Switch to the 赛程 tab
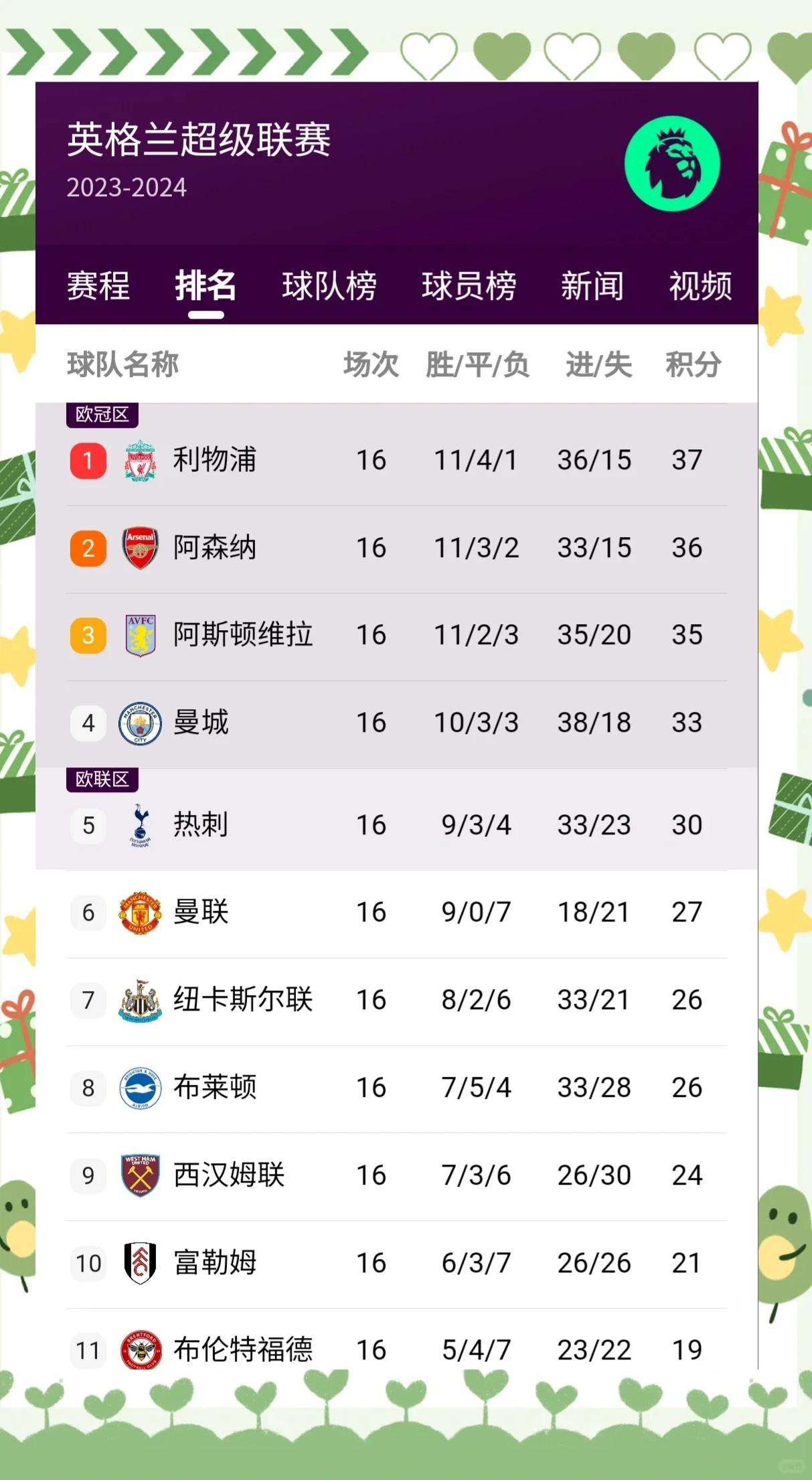The height and width of the screenshot is (1480, 812). (x=98, y=285)
